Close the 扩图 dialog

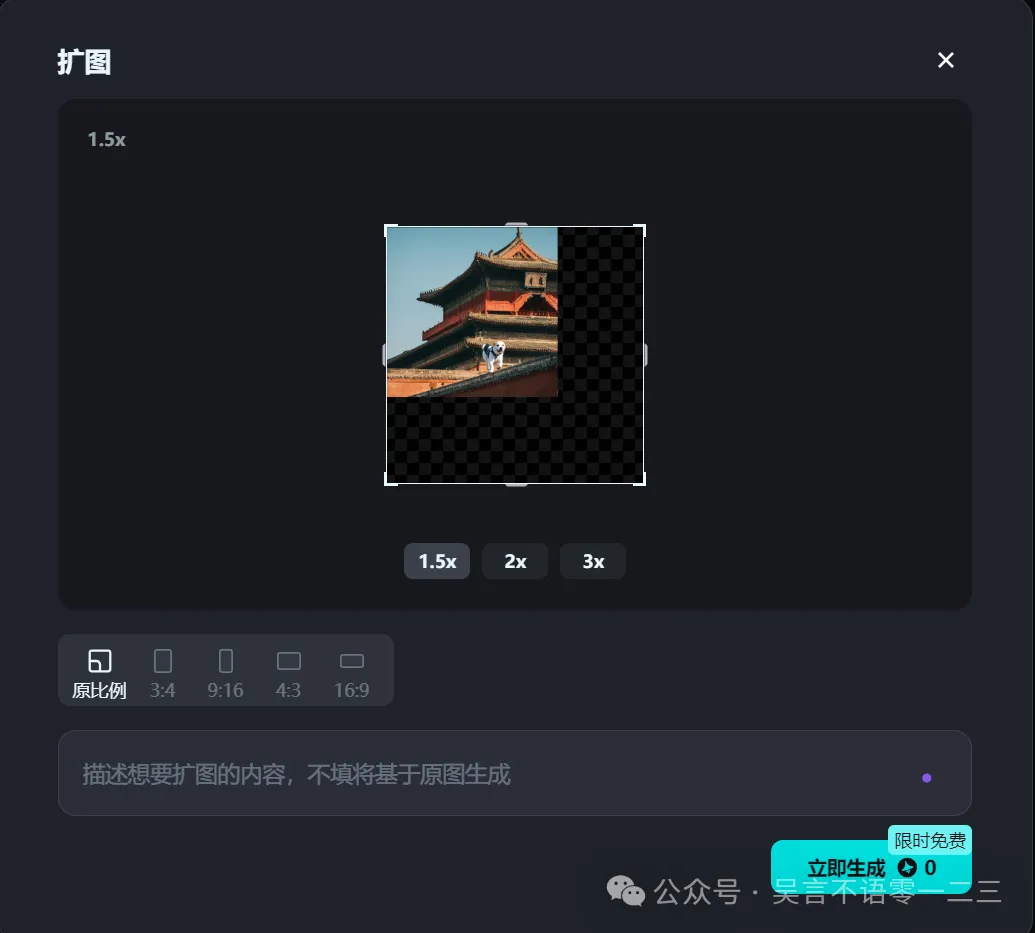tap(945, 60)
